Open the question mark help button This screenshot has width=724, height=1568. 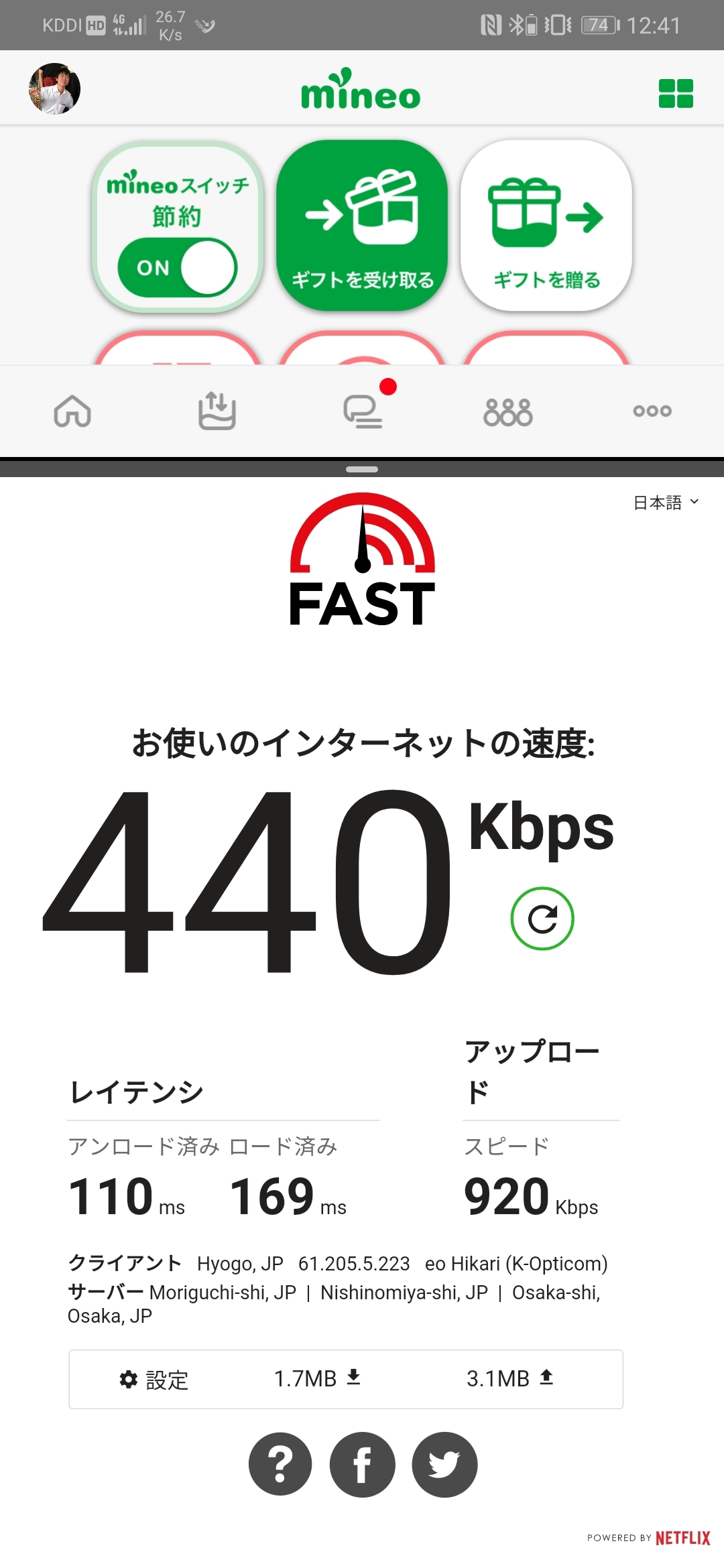click(280, 1464)
